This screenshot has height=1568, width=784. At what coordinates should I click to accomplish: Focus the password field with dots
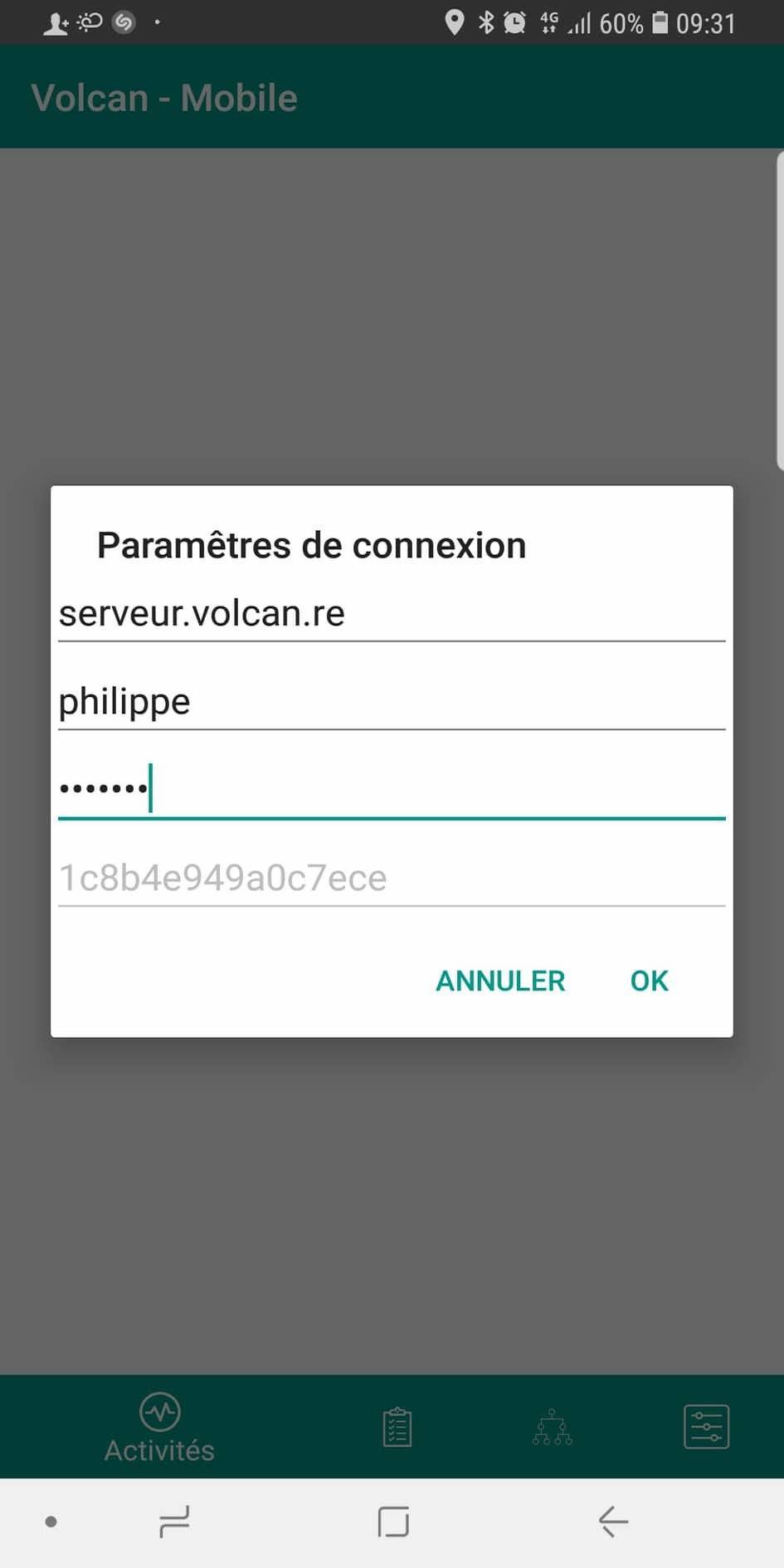tap(392, 790)
